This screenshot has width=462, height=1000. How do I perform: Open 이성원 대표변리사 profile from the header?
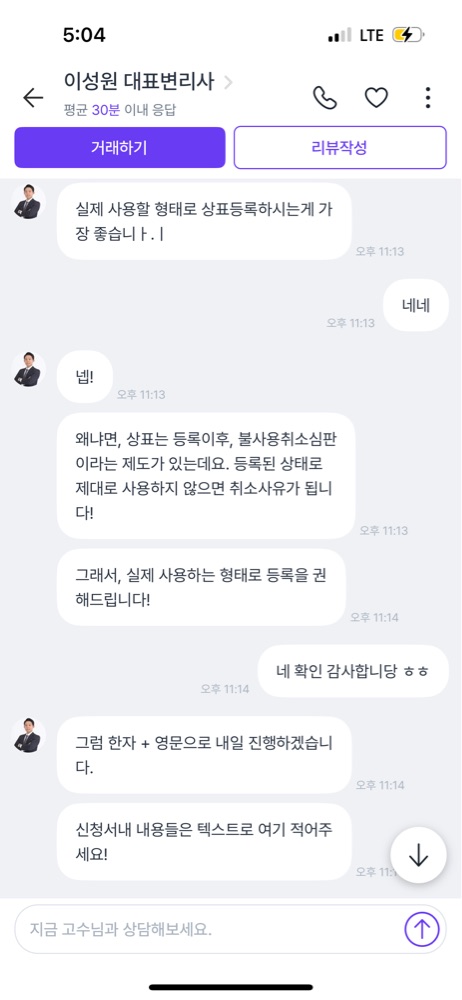pos(148,82)
